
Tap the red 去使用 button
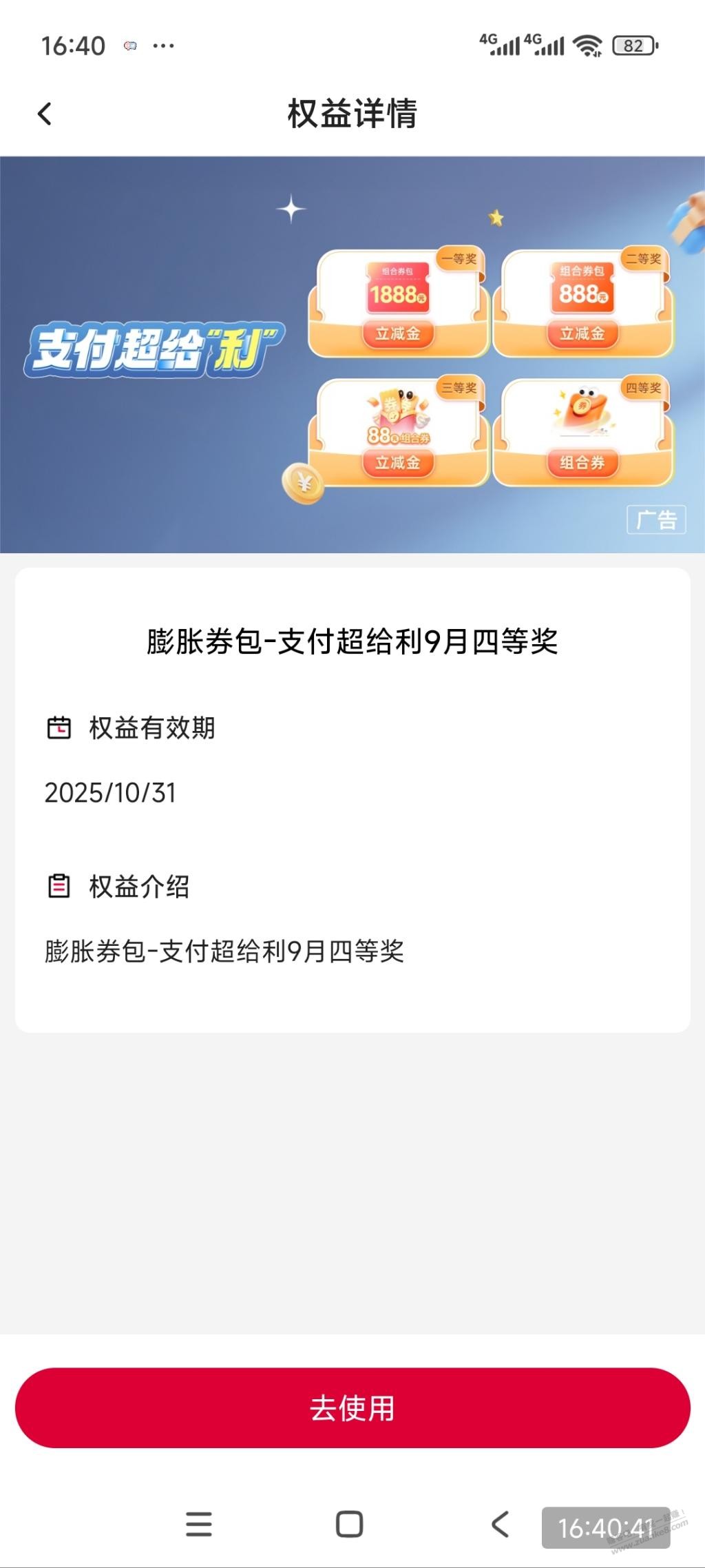point(352,1407)
